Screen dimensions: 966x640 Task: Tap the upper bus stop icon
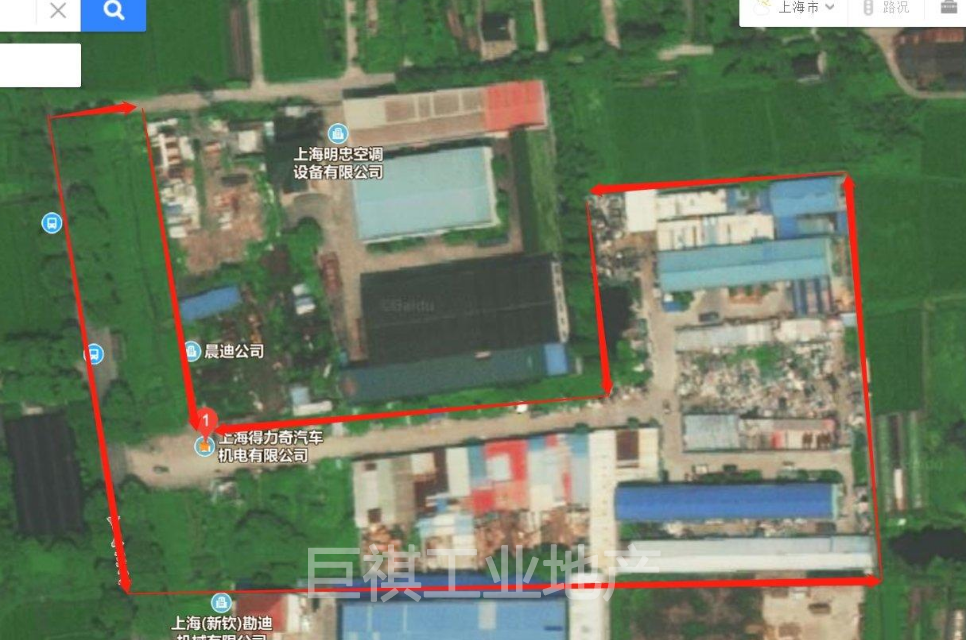[51, 223]
